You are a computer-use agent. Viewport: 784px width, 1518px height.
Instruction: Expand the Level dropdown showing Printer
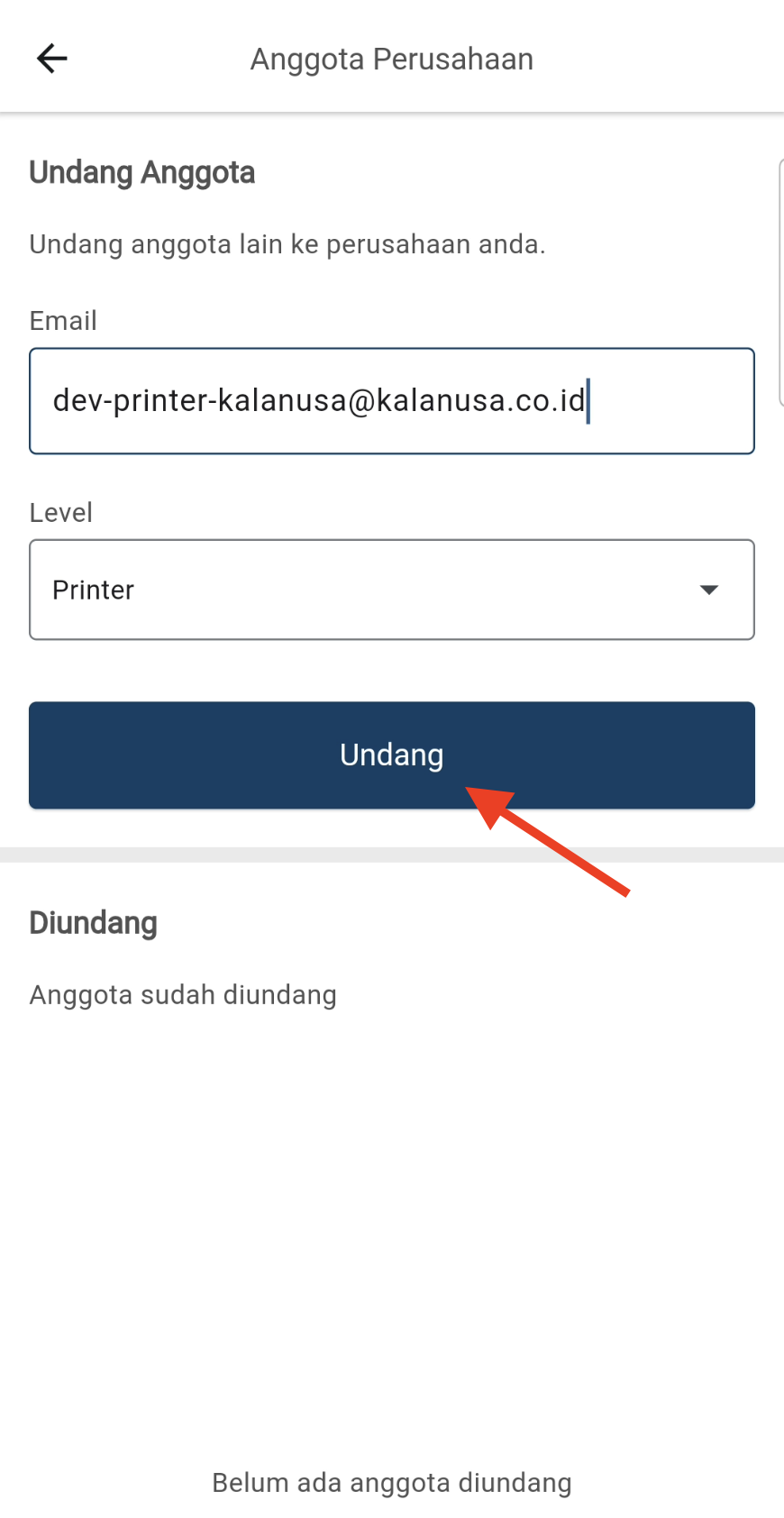click(x=391, y=590)
